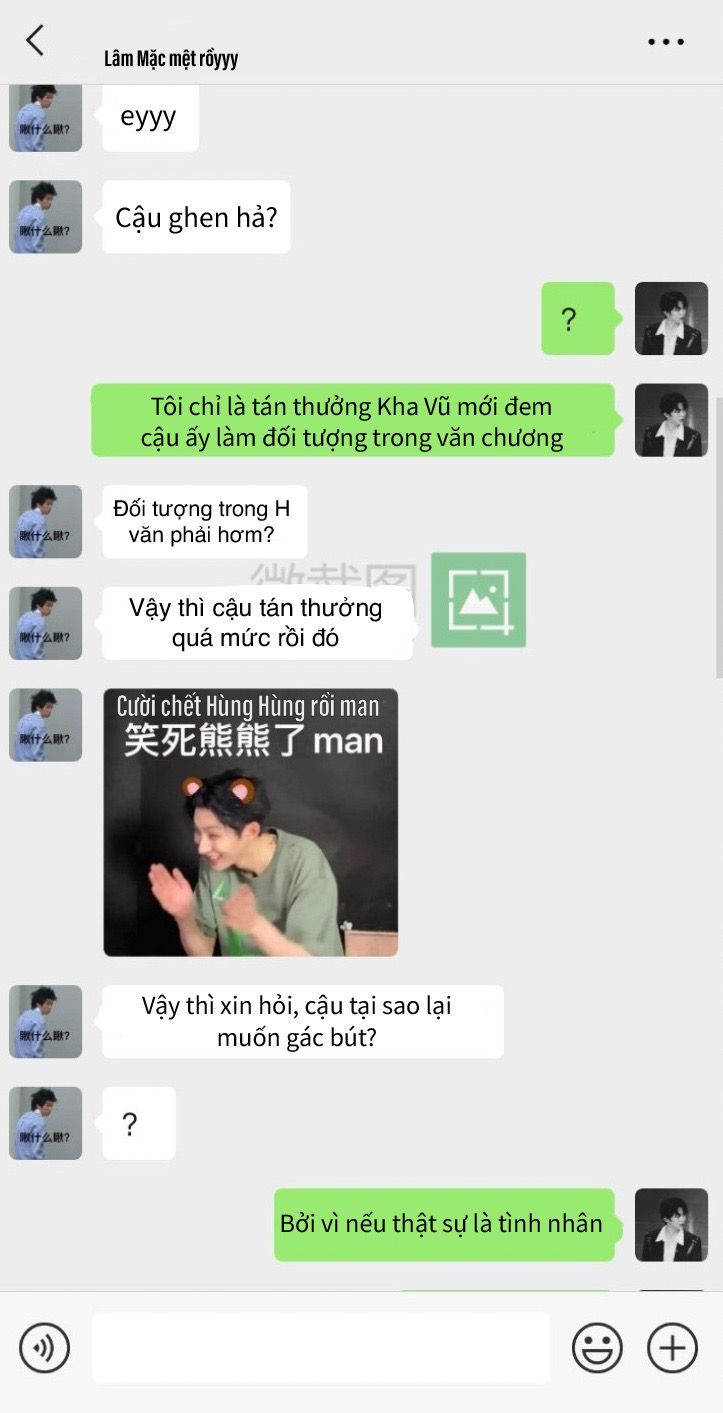
Task: Open sender avatar beside 'Cậu ghen hả?'
Action: (x=46, y=217)
